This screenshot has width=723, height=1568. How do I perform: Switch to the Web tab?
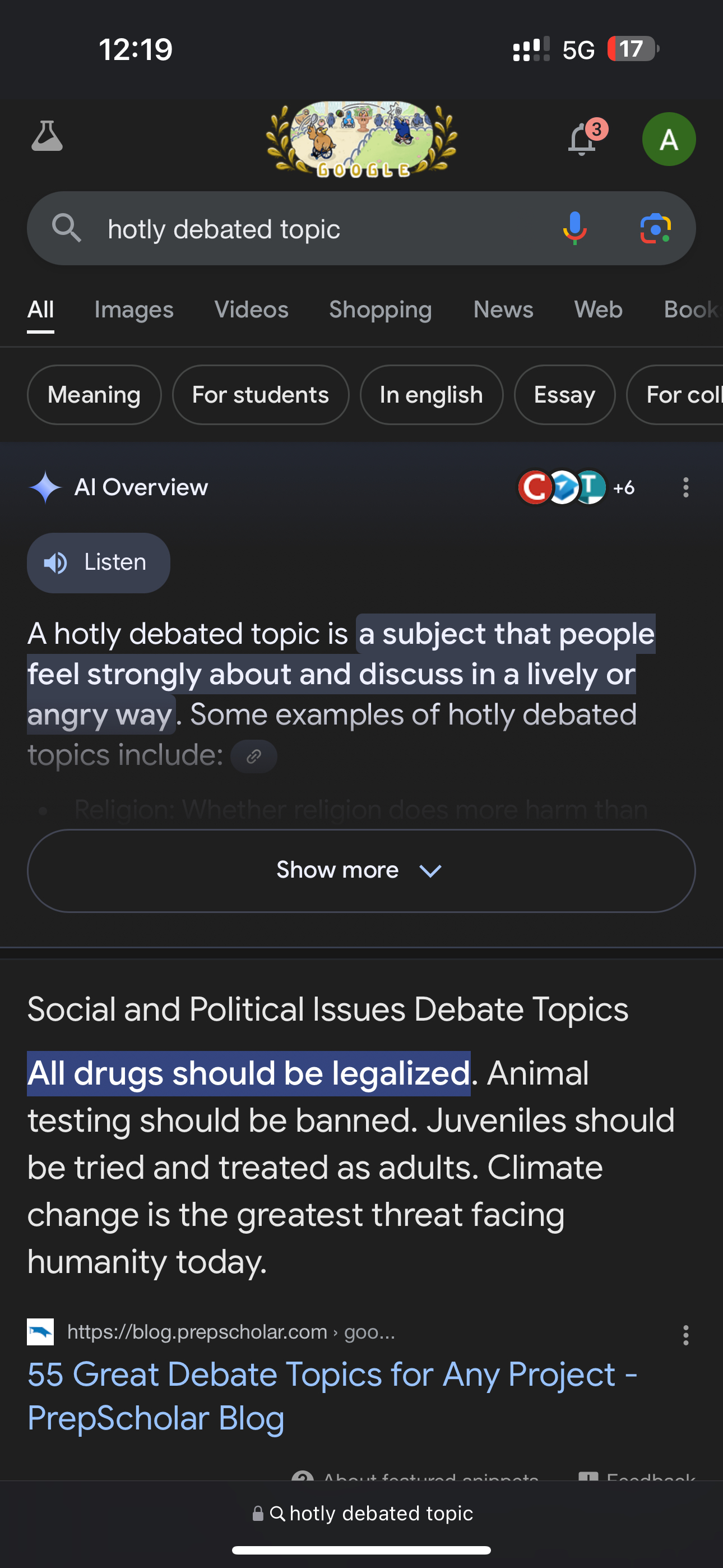pyautogui.click(x=598, y=310)
